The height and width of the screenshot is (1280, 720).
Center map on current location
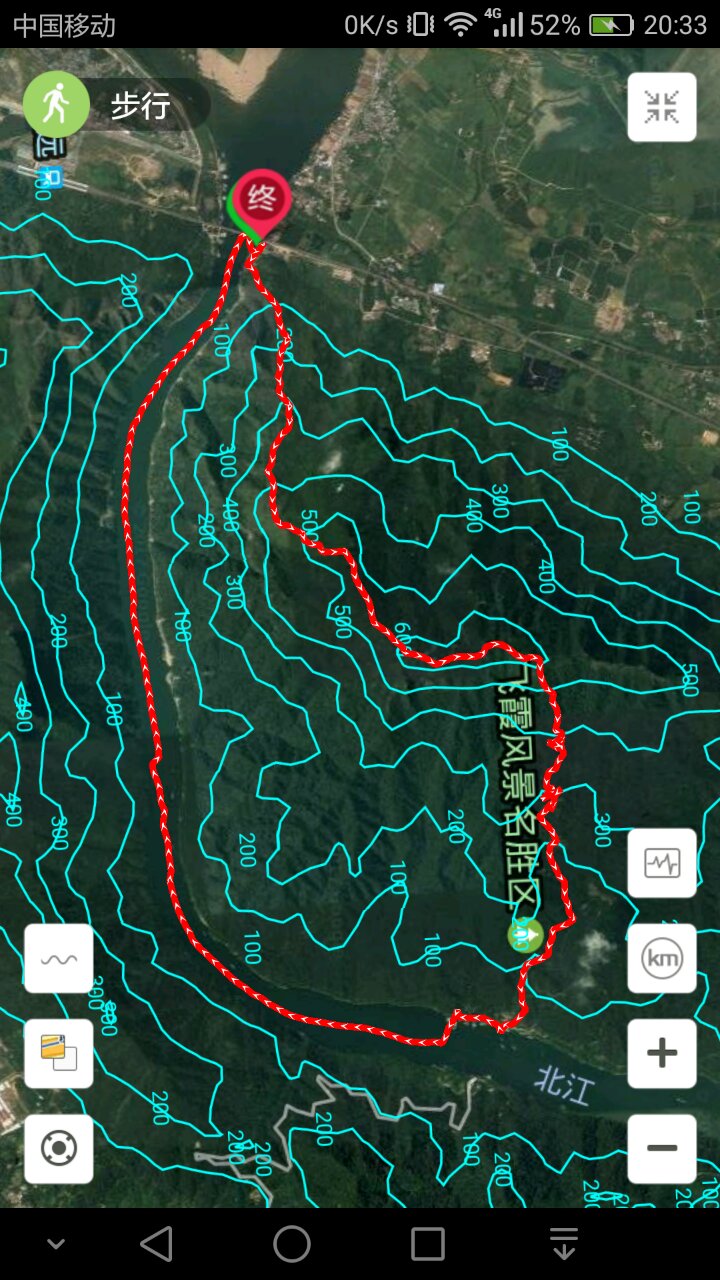point(58,1149)
